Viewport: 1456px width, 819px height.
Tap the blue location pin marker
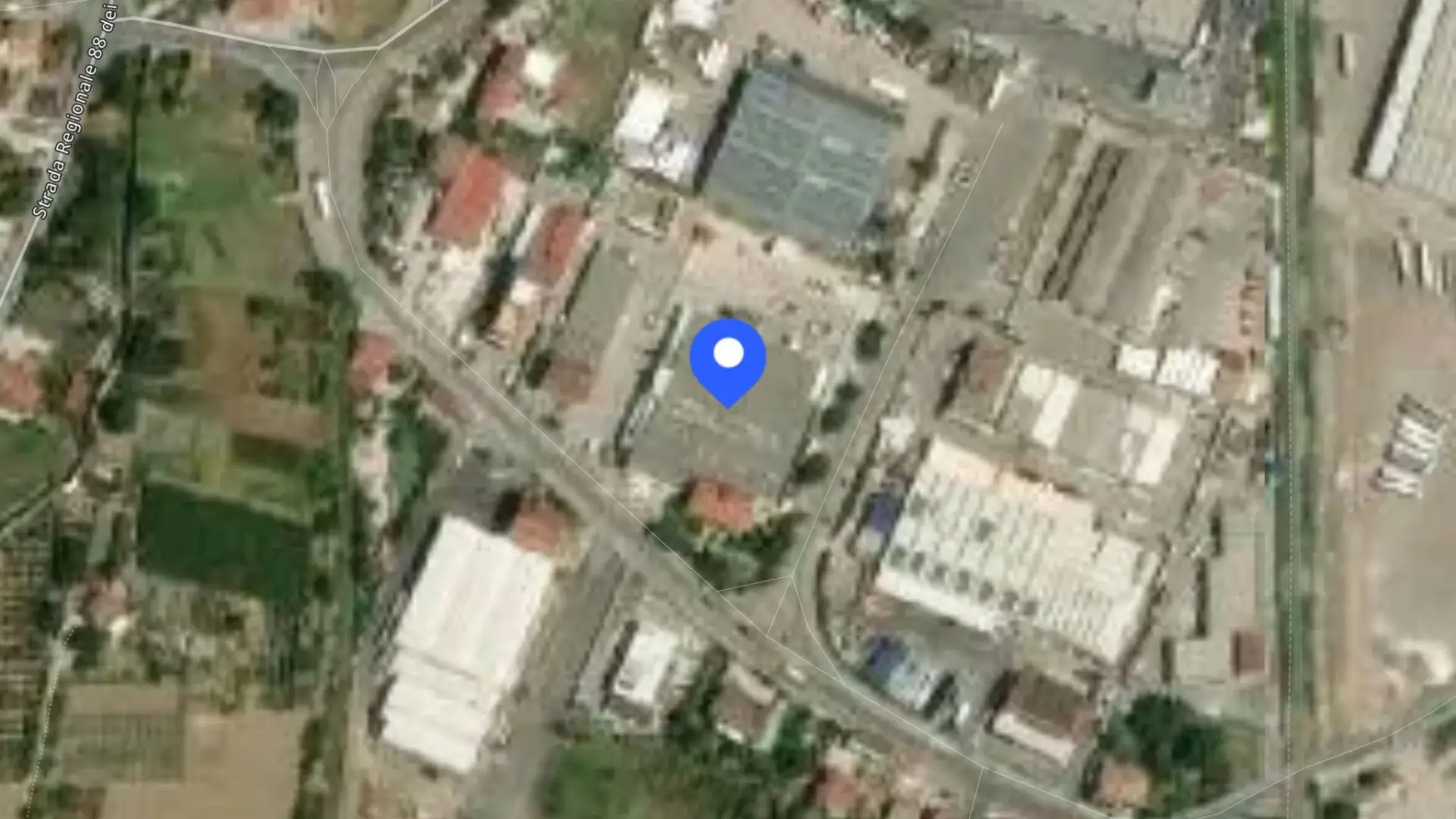[728, 362]
